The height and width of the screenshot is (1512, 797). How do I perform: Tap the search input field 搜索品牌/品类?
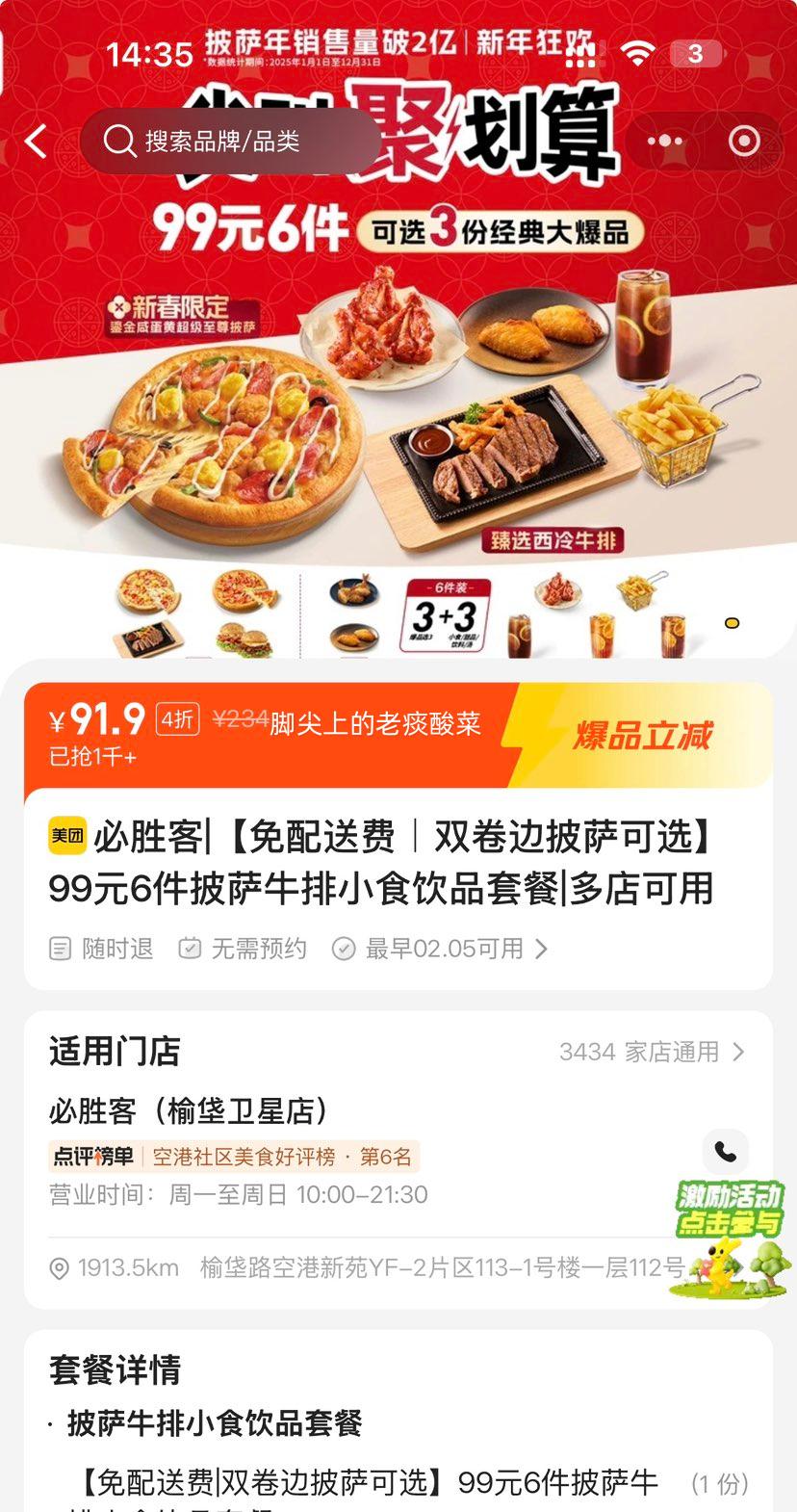pos(221,141)
